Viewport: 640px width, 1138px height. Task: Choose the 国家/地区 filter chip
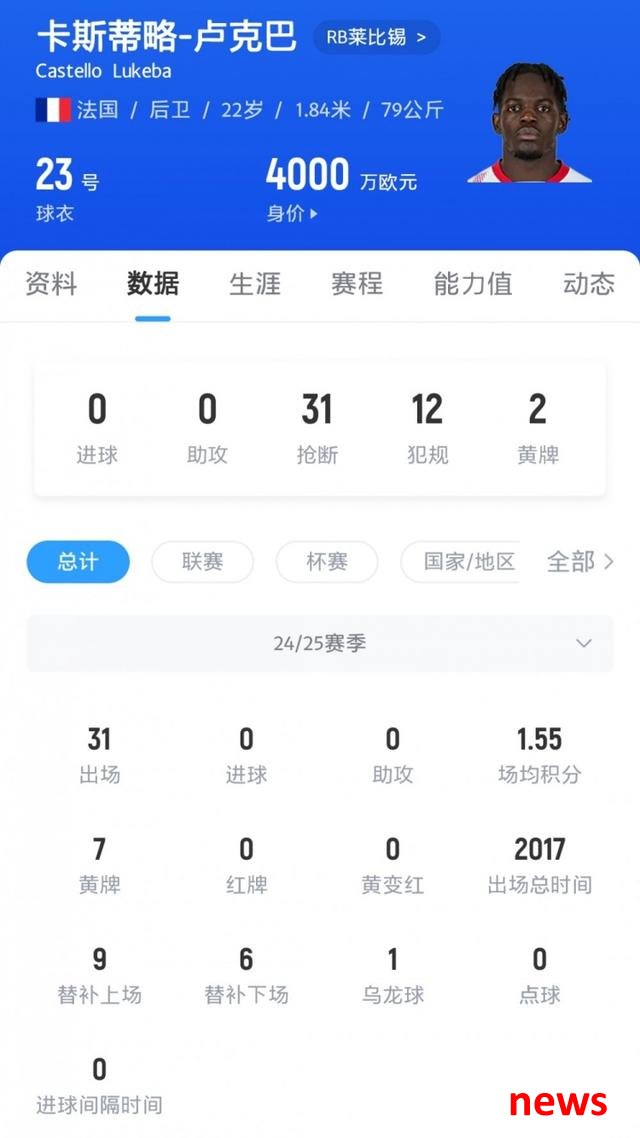468,562
